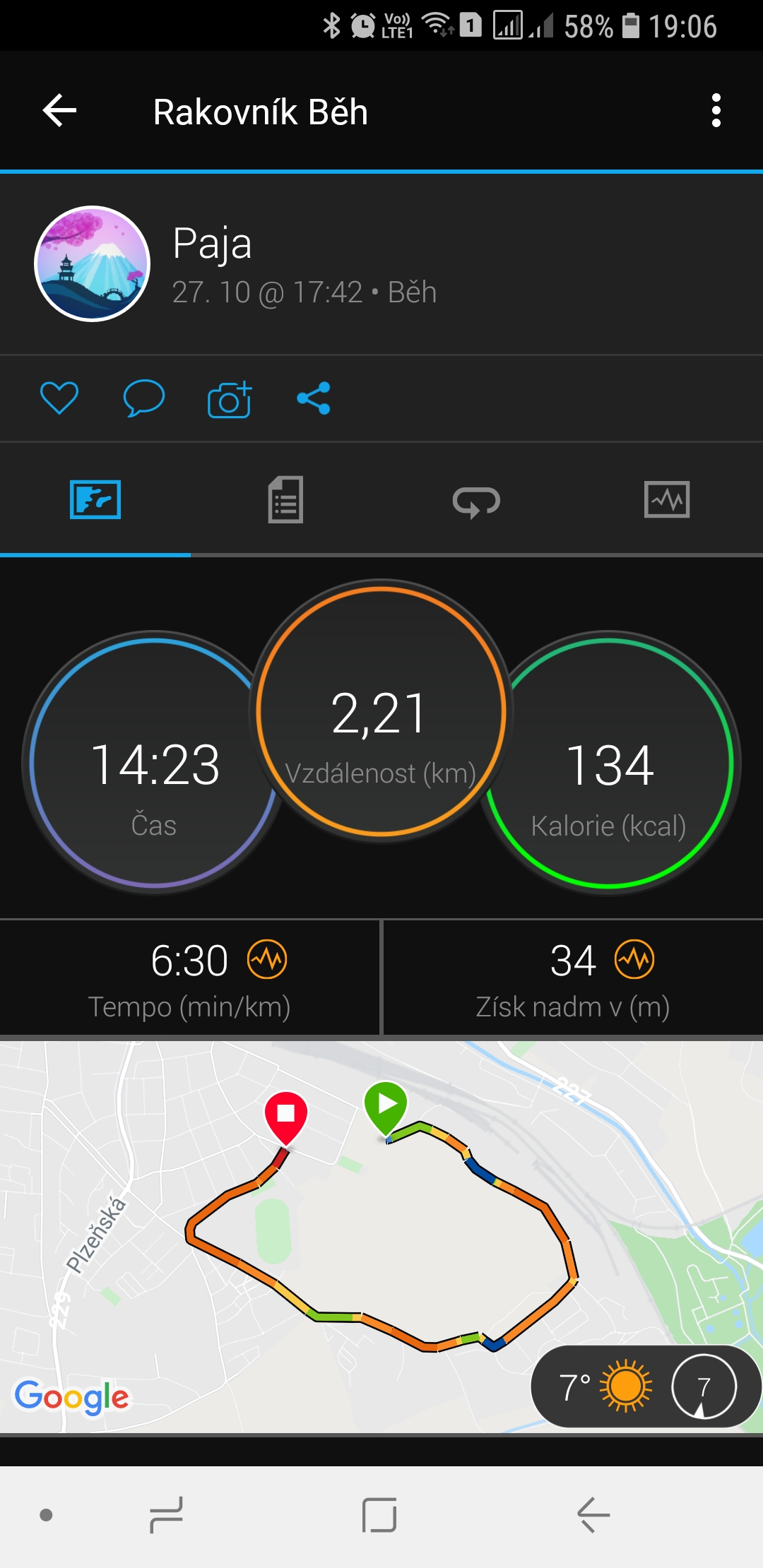
Task: Tap the elevation gain 34 tile
Action: click(573, 978)
